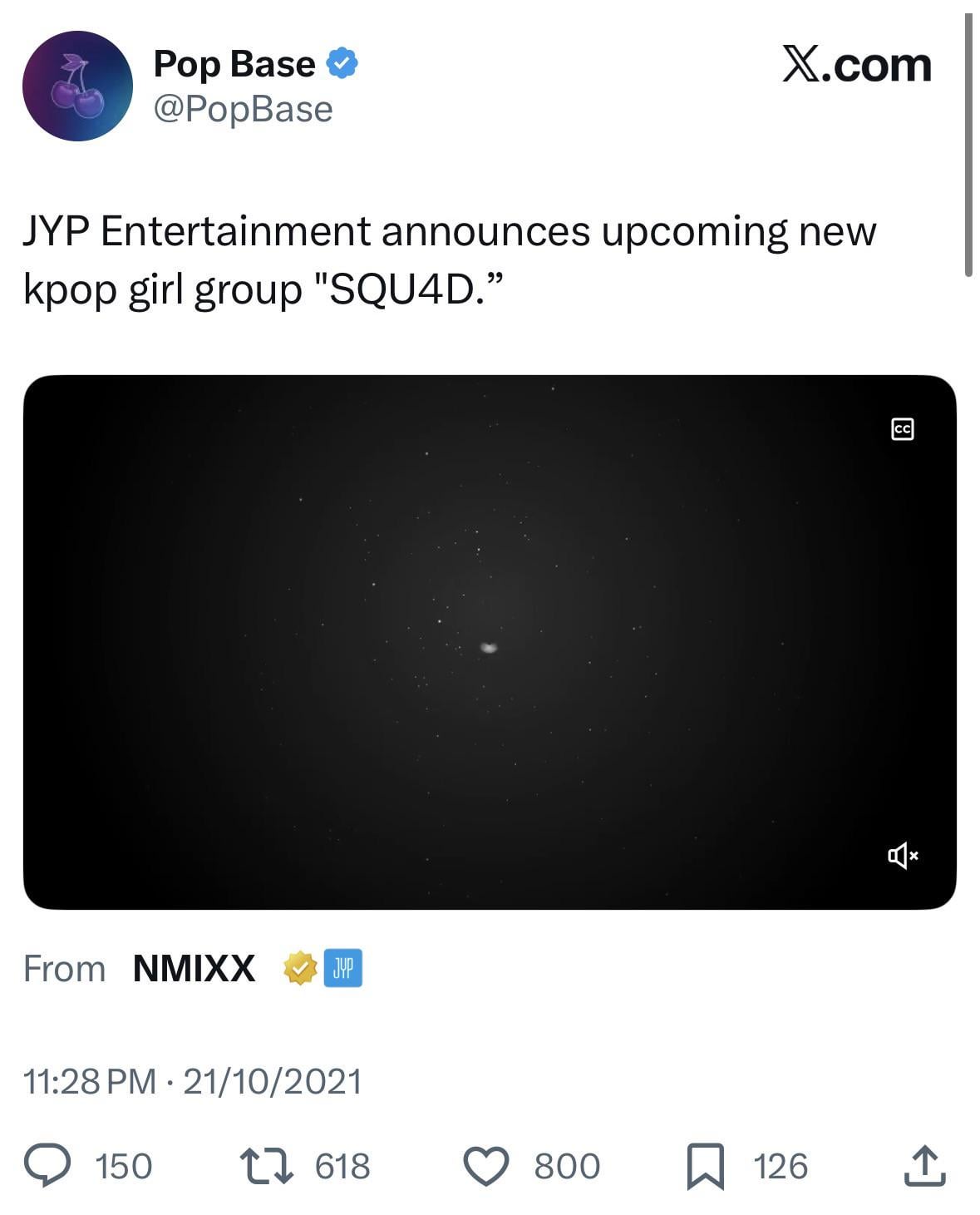Toggle closed captions on the video
The height and width of the screenshot is (1215, 980).
pos(902,429)
